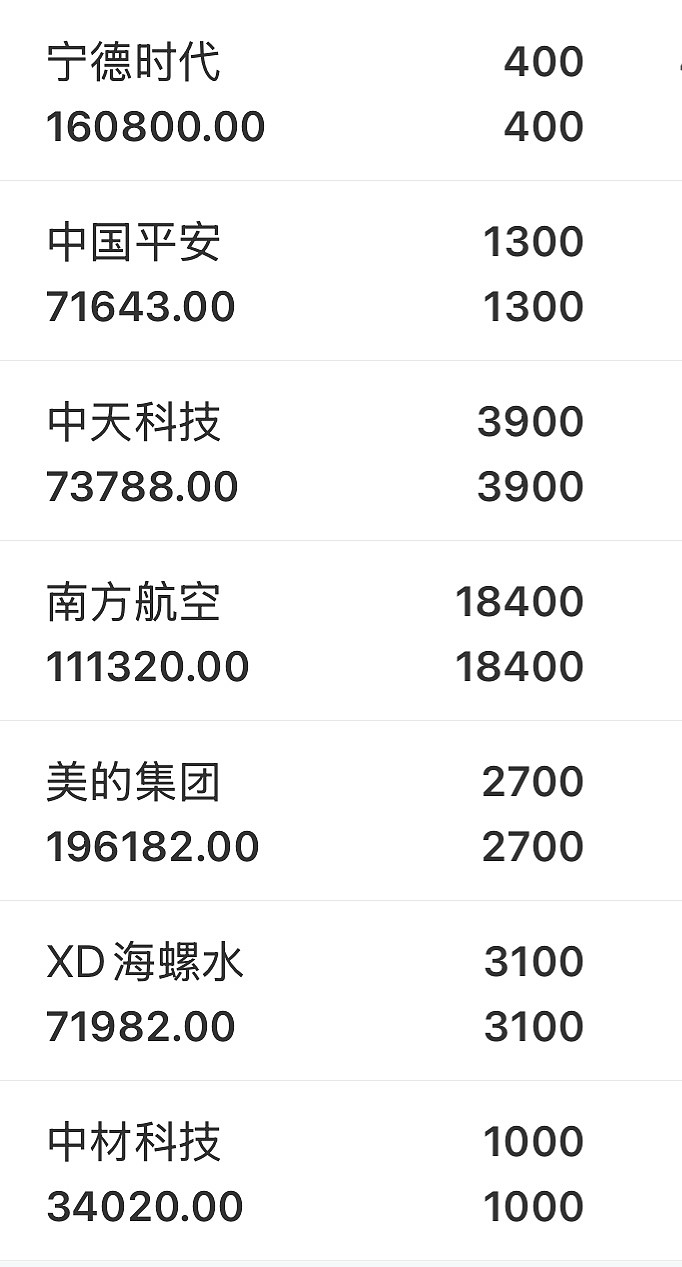
Task: Select the XD海螺水 position
Action: [341, 991]
